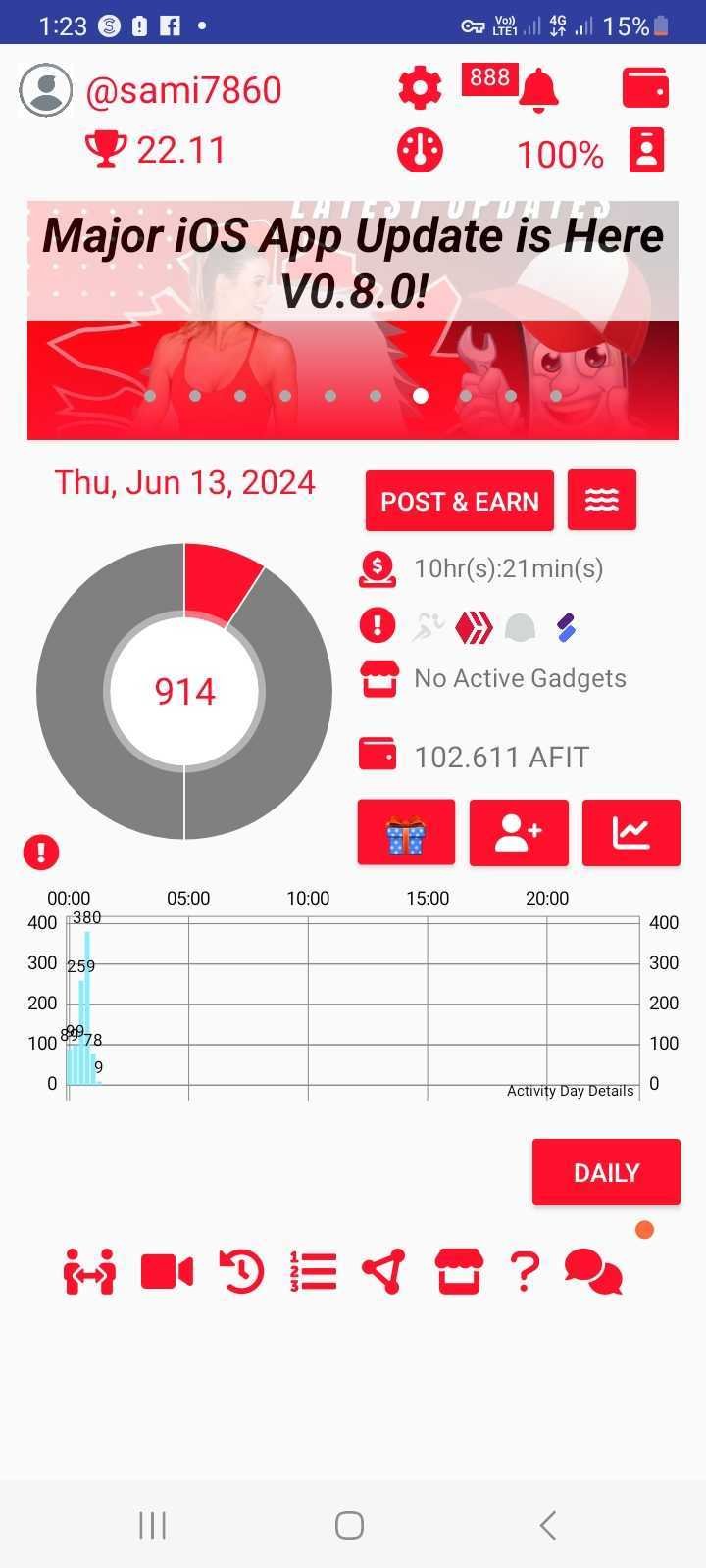
Task: Open the settings gear
Action: [x=420, y=88]
